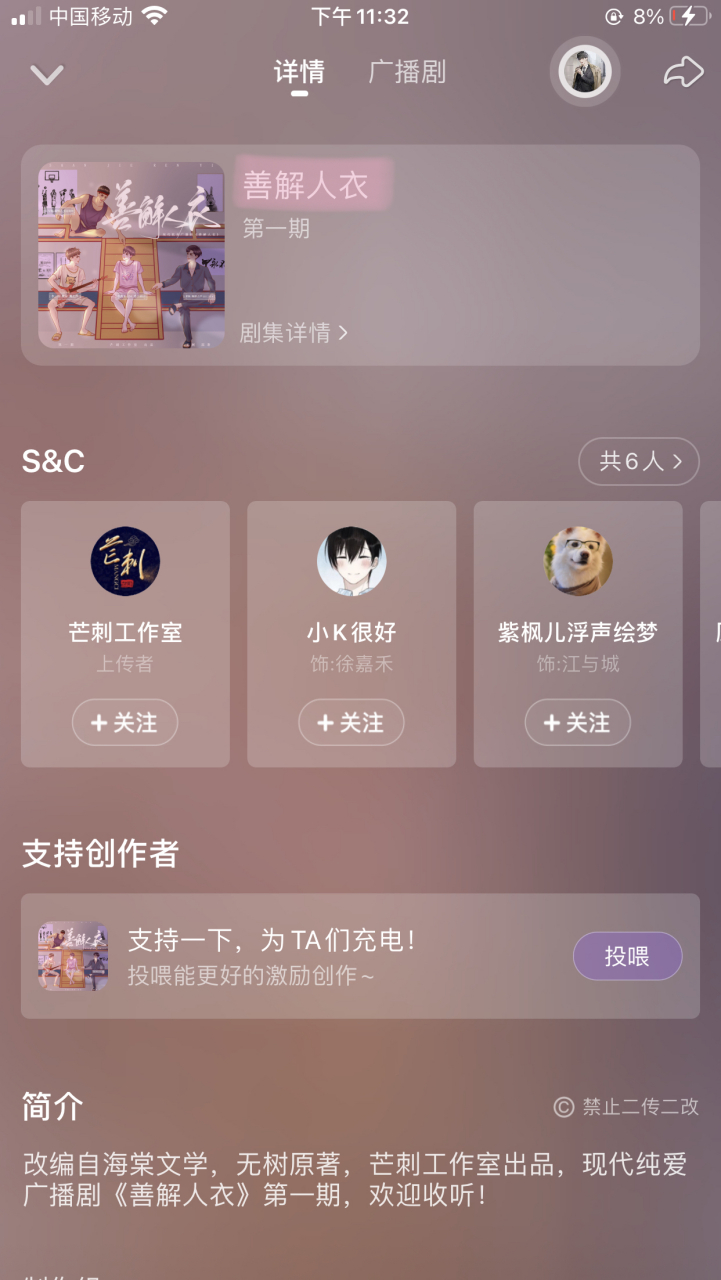Follow 芒刺工作室 with its 关注 toggle
This screenshot has width=721, height=1280.
click(124, 722)
